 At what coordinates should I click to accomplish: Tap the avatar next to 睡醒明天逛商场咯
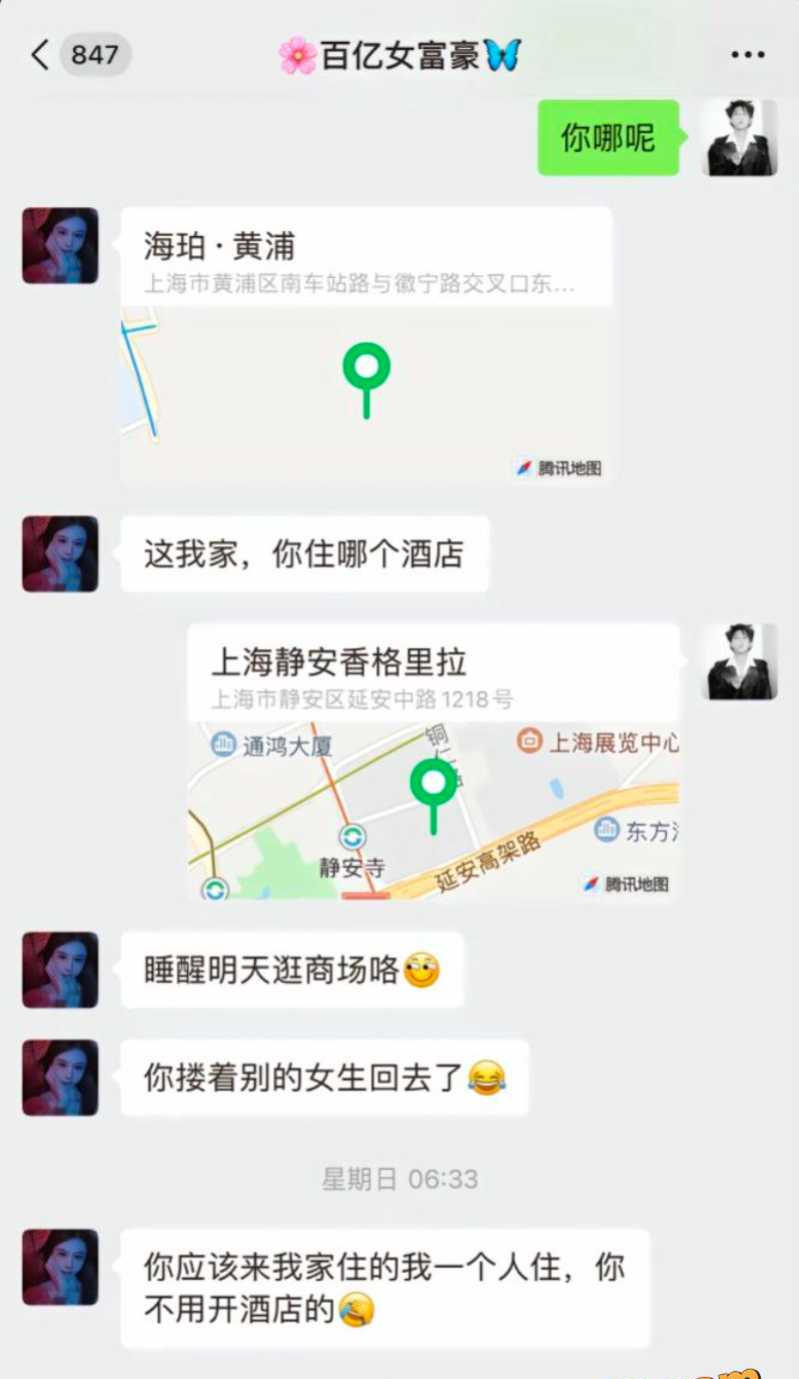point(60,969)
